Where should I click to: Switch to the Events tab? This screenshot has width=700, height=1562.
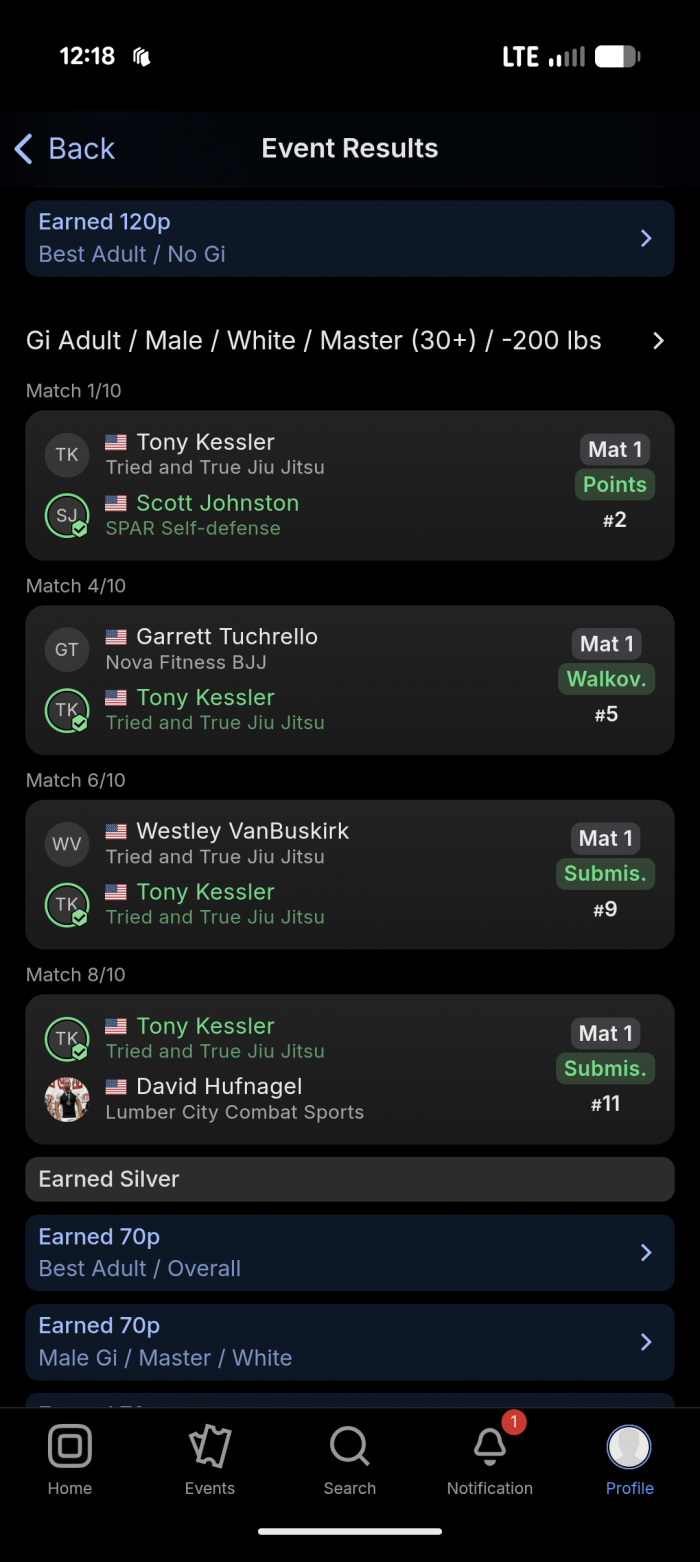pos(210,1460)
